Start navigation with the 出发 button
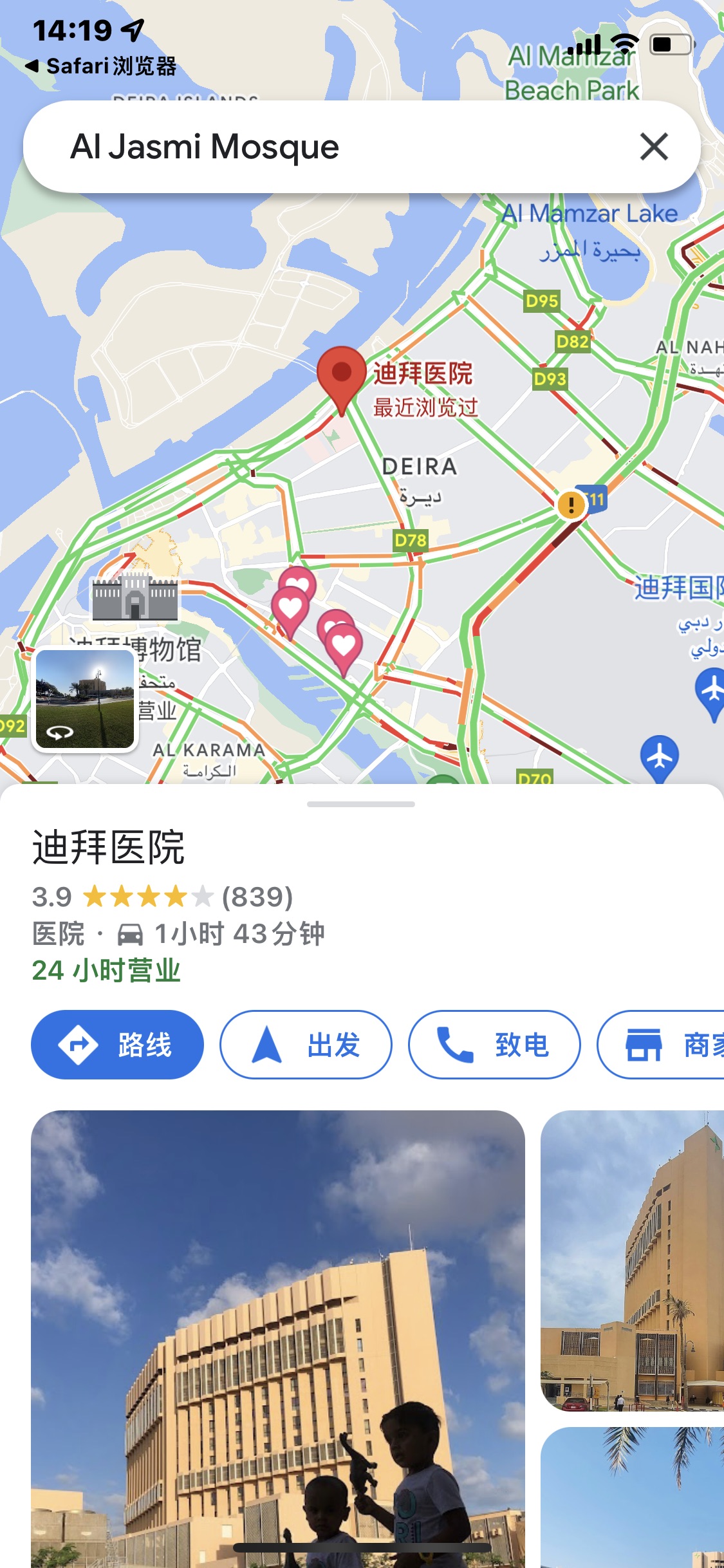Image resolution: width=724 pixels, height=1568 pixels. pos(306,1044)
